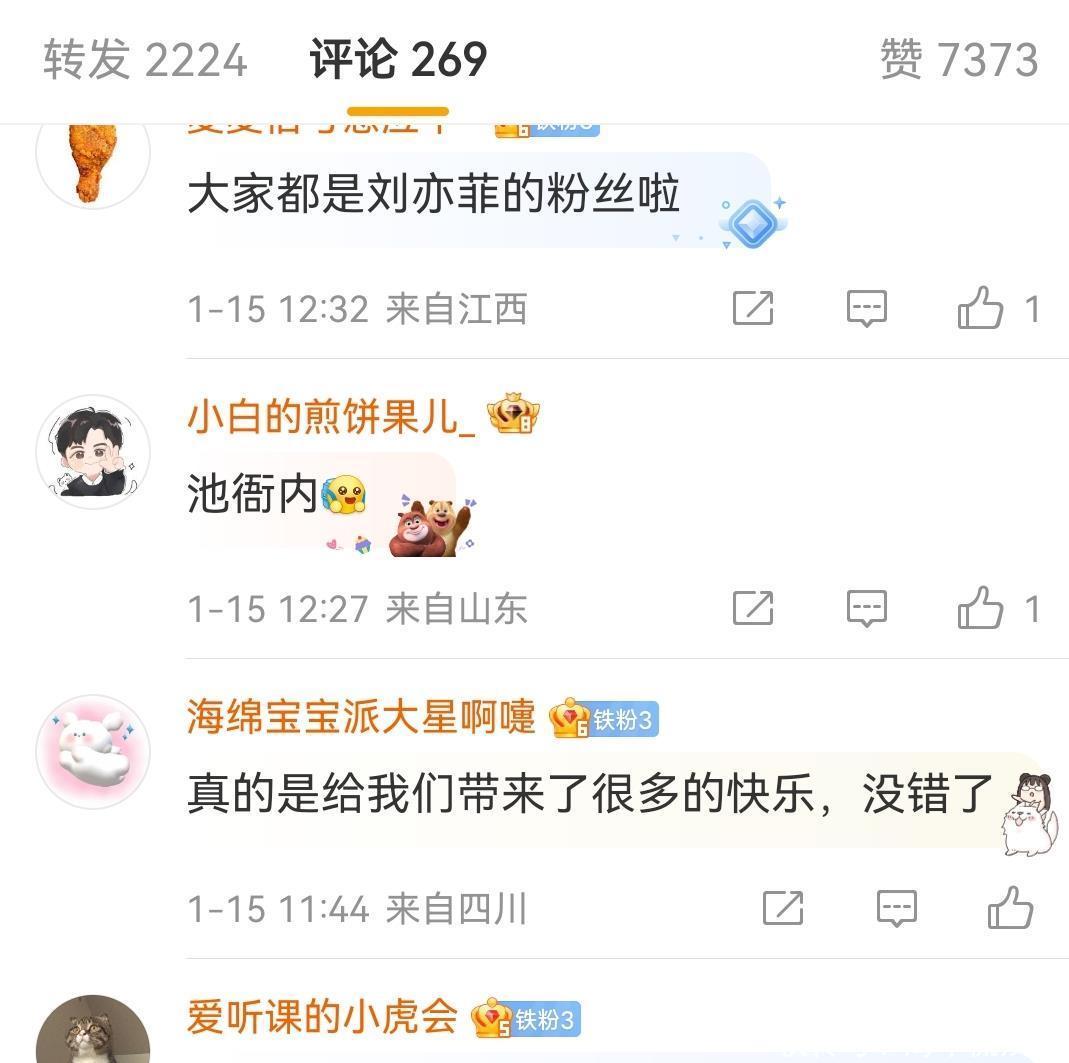Like the 池衙内 comment
The image size is (1069, 1063).
[x=981, y=608]
